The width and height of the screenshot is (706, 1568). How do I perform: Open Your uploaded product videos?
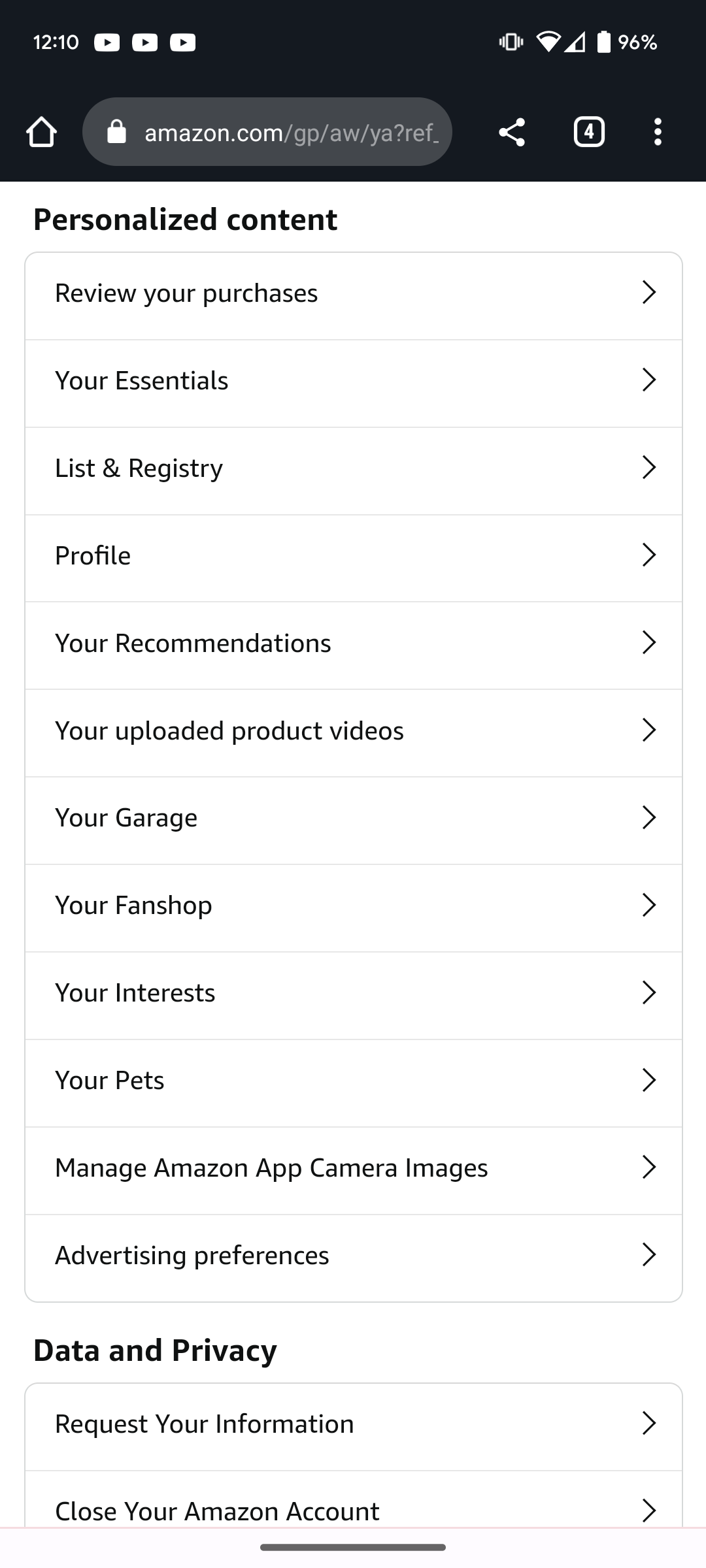coord(354,733)
